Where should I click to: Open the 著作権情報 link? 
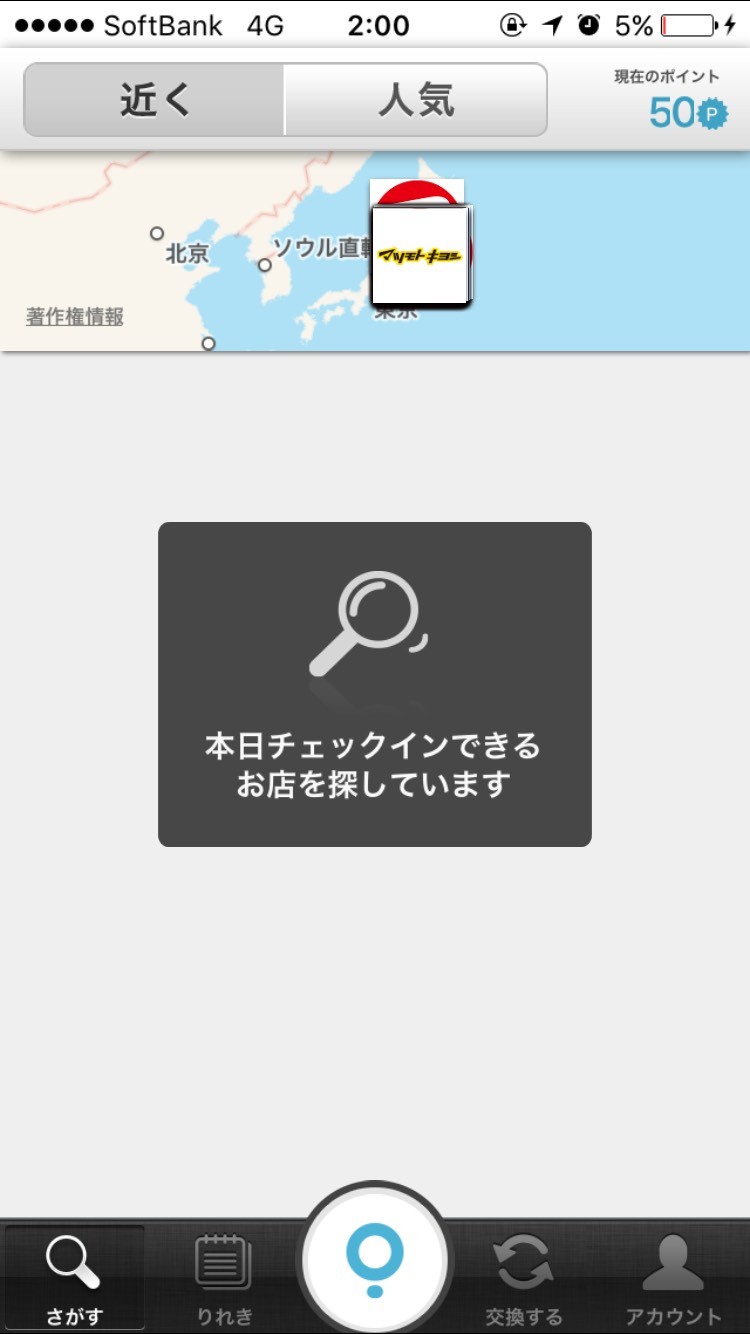[75, 317]
